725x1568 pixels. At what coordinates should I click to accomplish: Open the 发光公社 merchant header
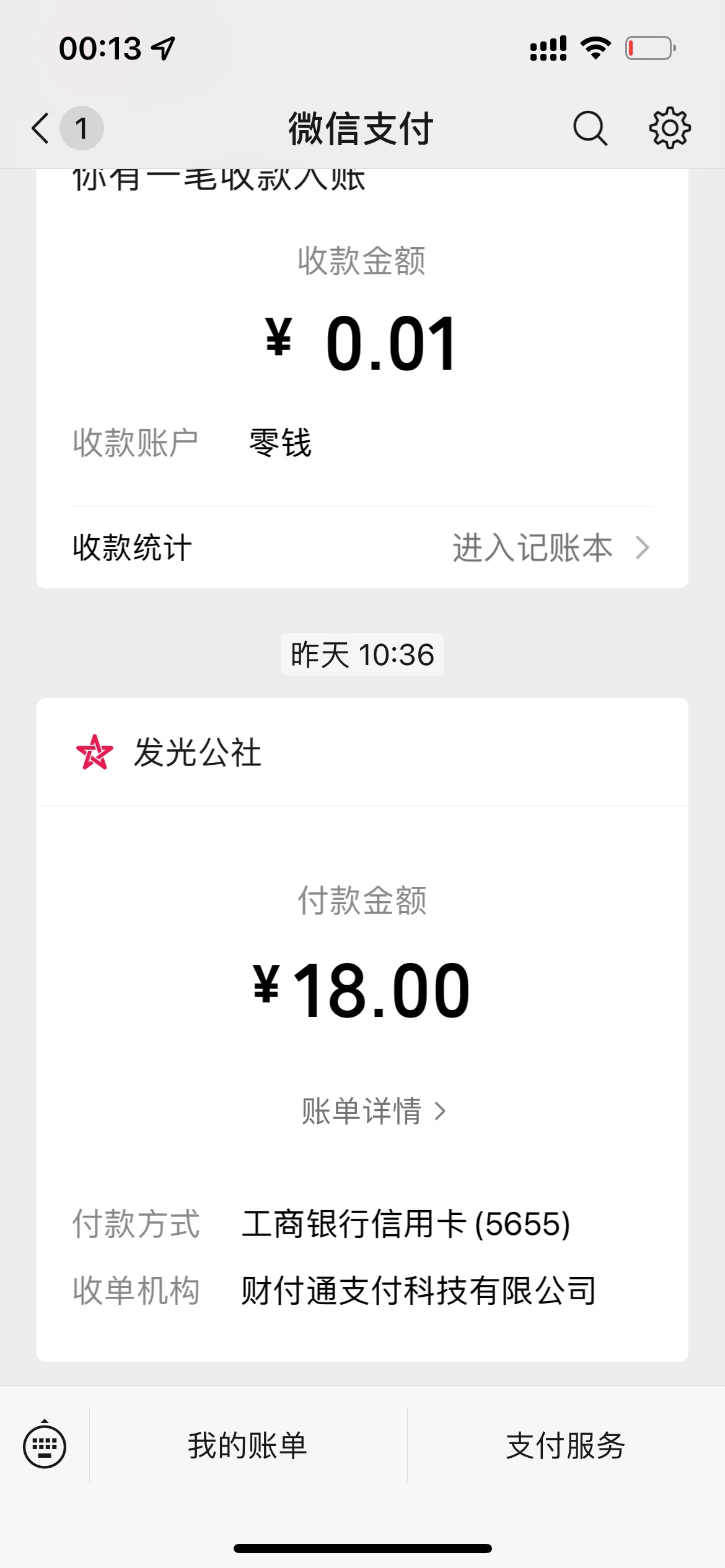(x=362, y=752)
